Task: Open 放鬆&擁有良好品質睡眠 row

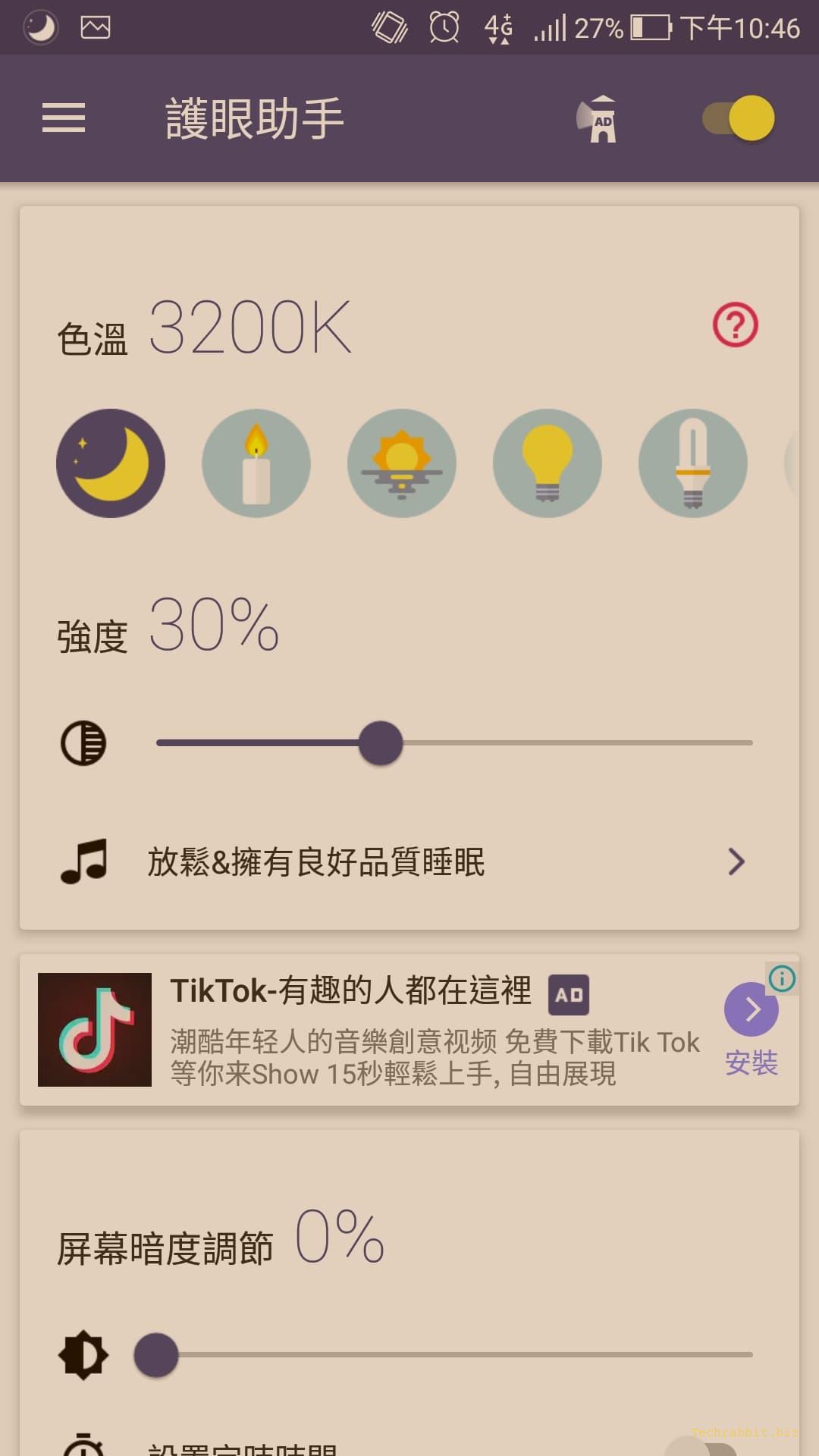Action: tap(409, 862)
